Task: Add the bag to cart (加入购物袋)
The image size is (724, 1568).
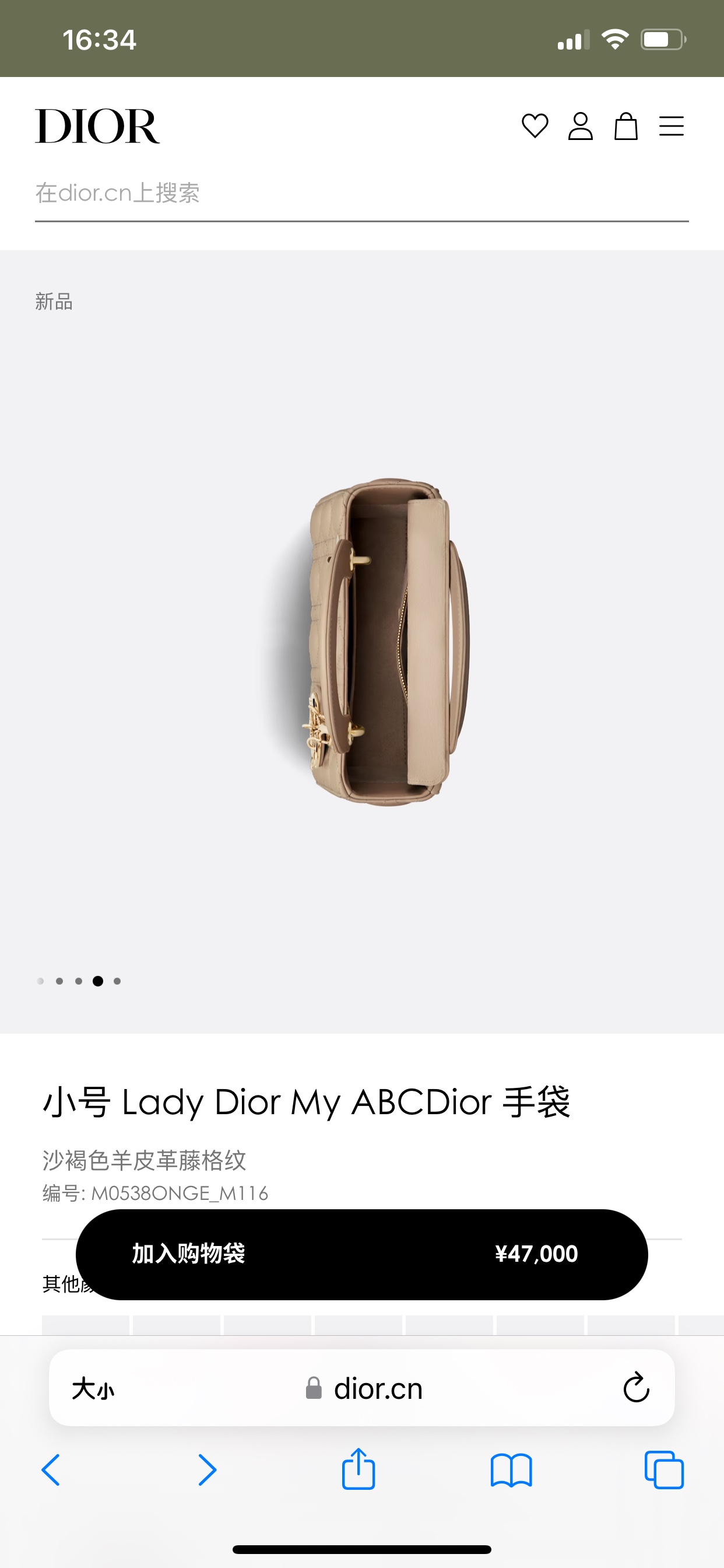Action: (361, 1254)
